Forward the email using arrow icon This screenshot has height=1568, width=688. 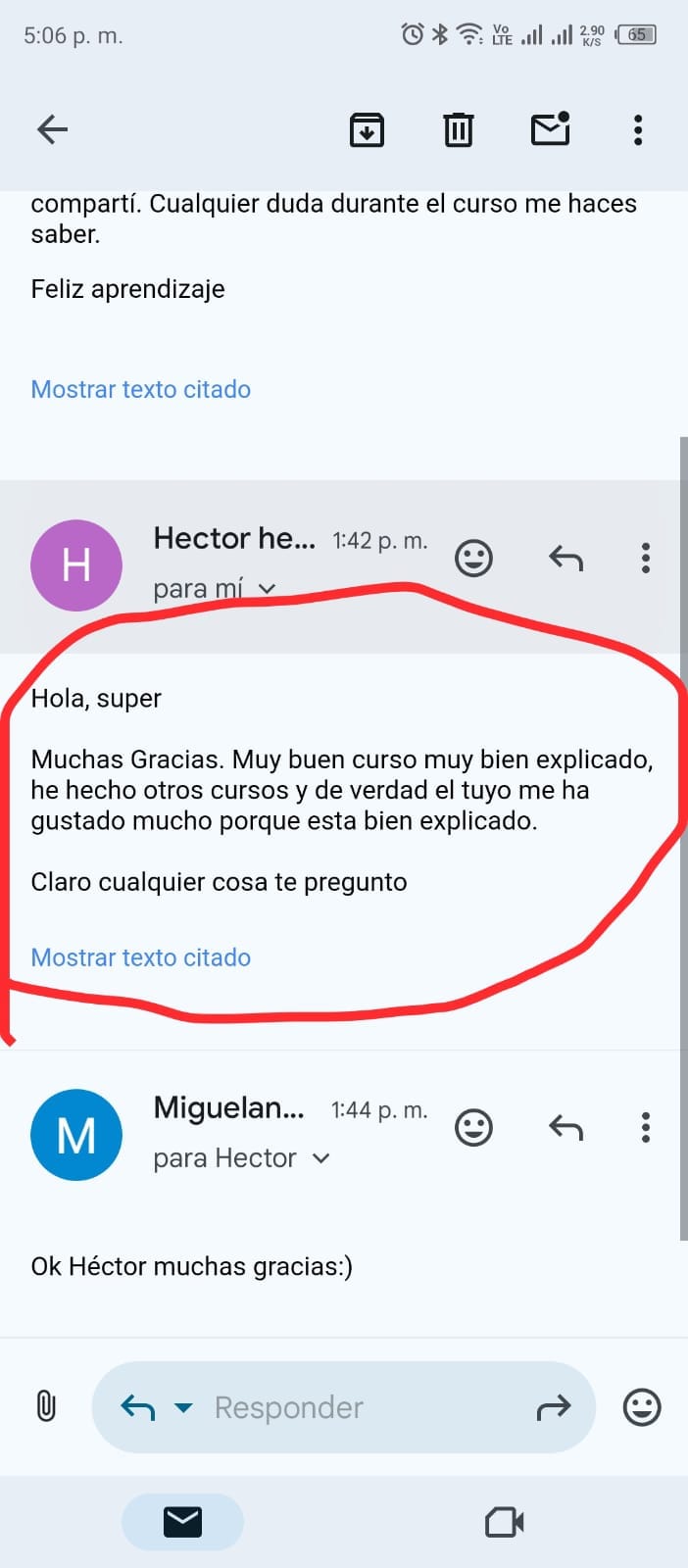pos(554,1408)
